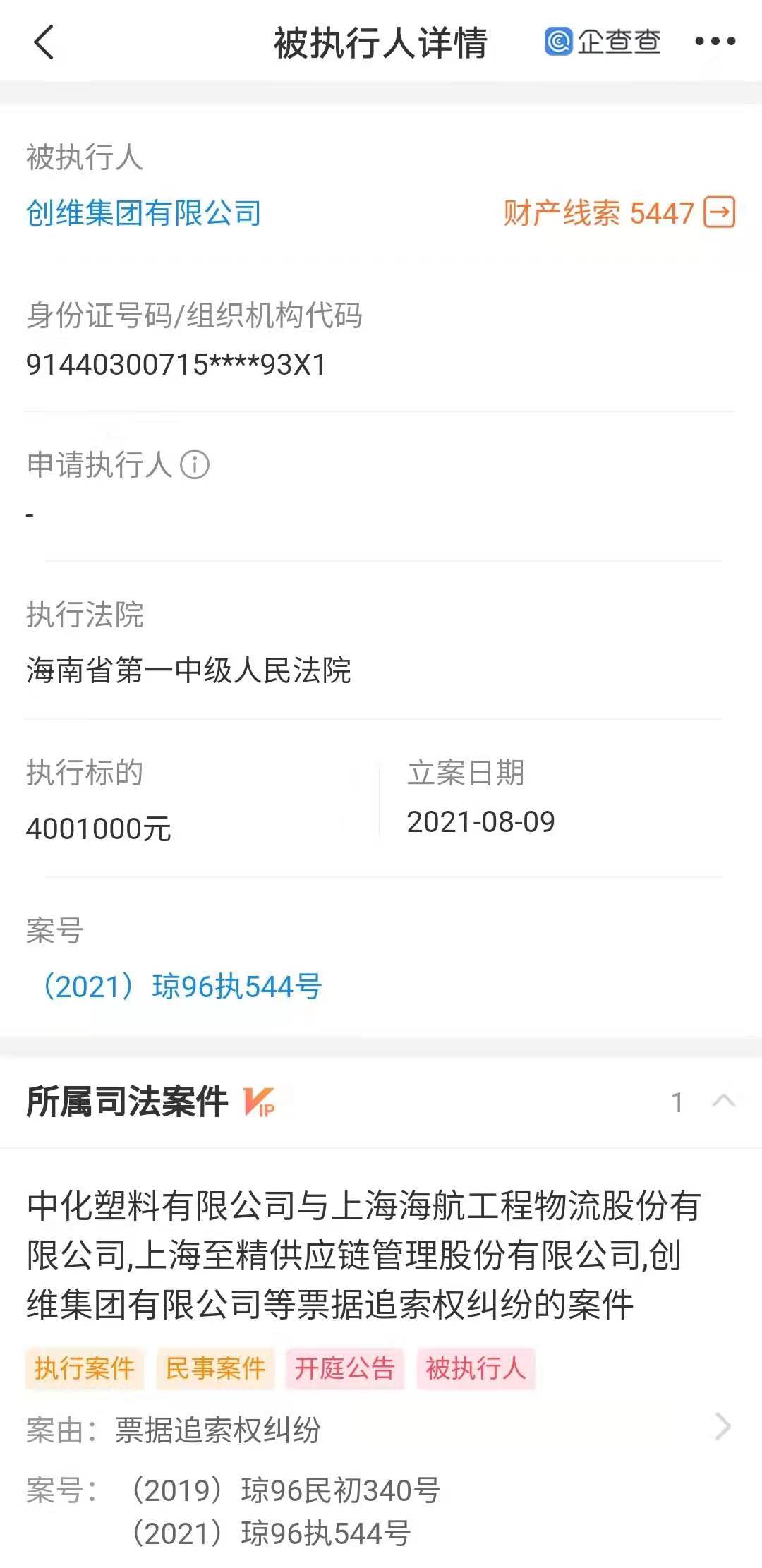Collapse the 所属司法案件 section

(x=724, y=1101)
